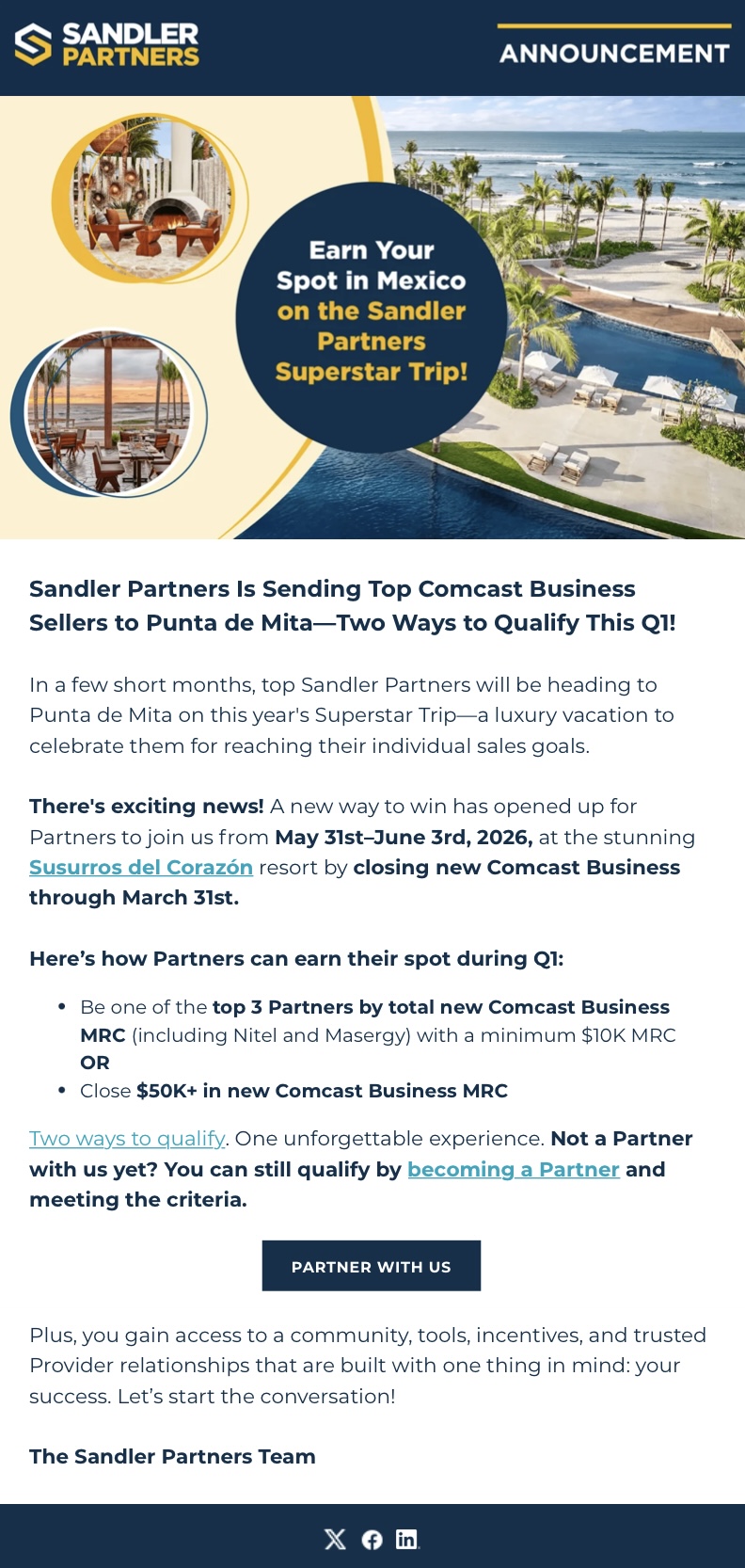The height and width of the screenshot is (1568, 745).
Task: Visit the Facebook page from footer icon
Action: [x=372, y=1539]
